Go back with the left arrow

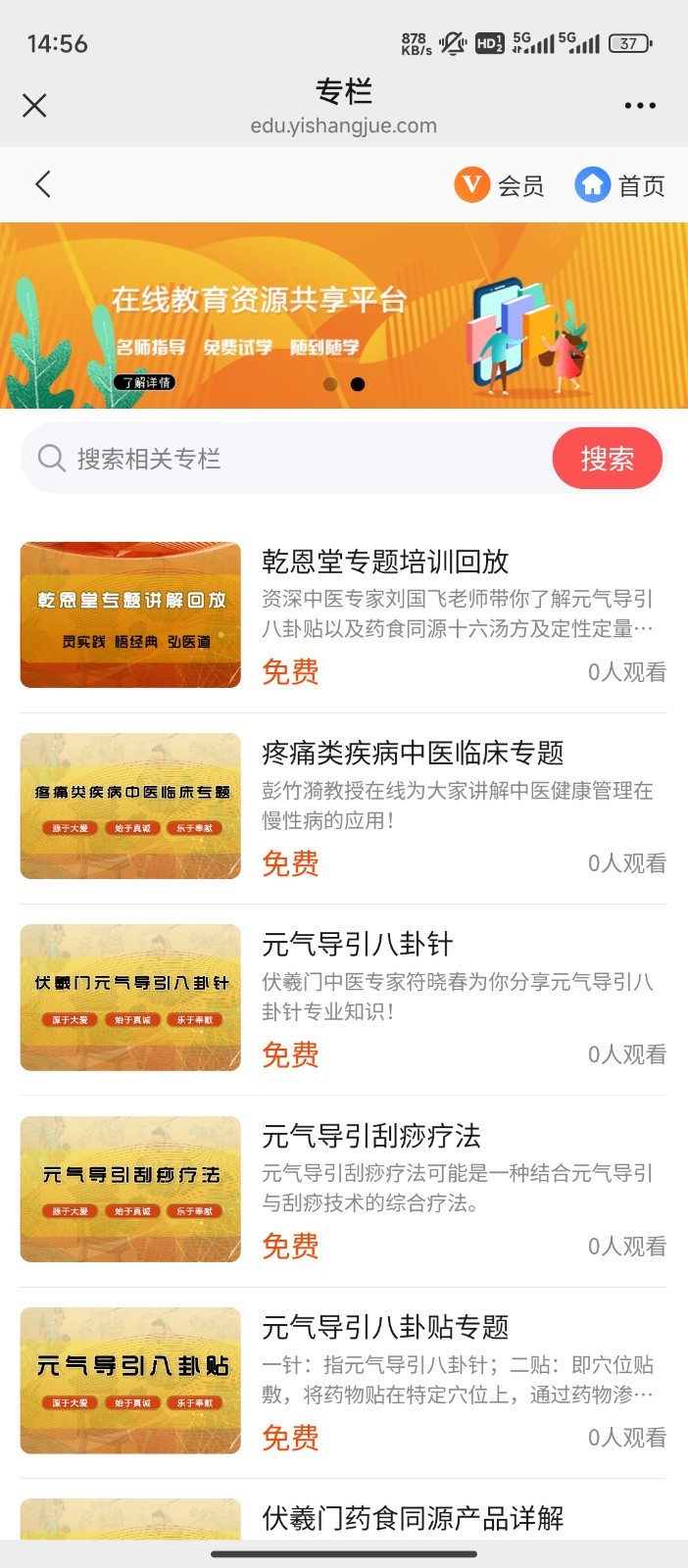(43, 184)
